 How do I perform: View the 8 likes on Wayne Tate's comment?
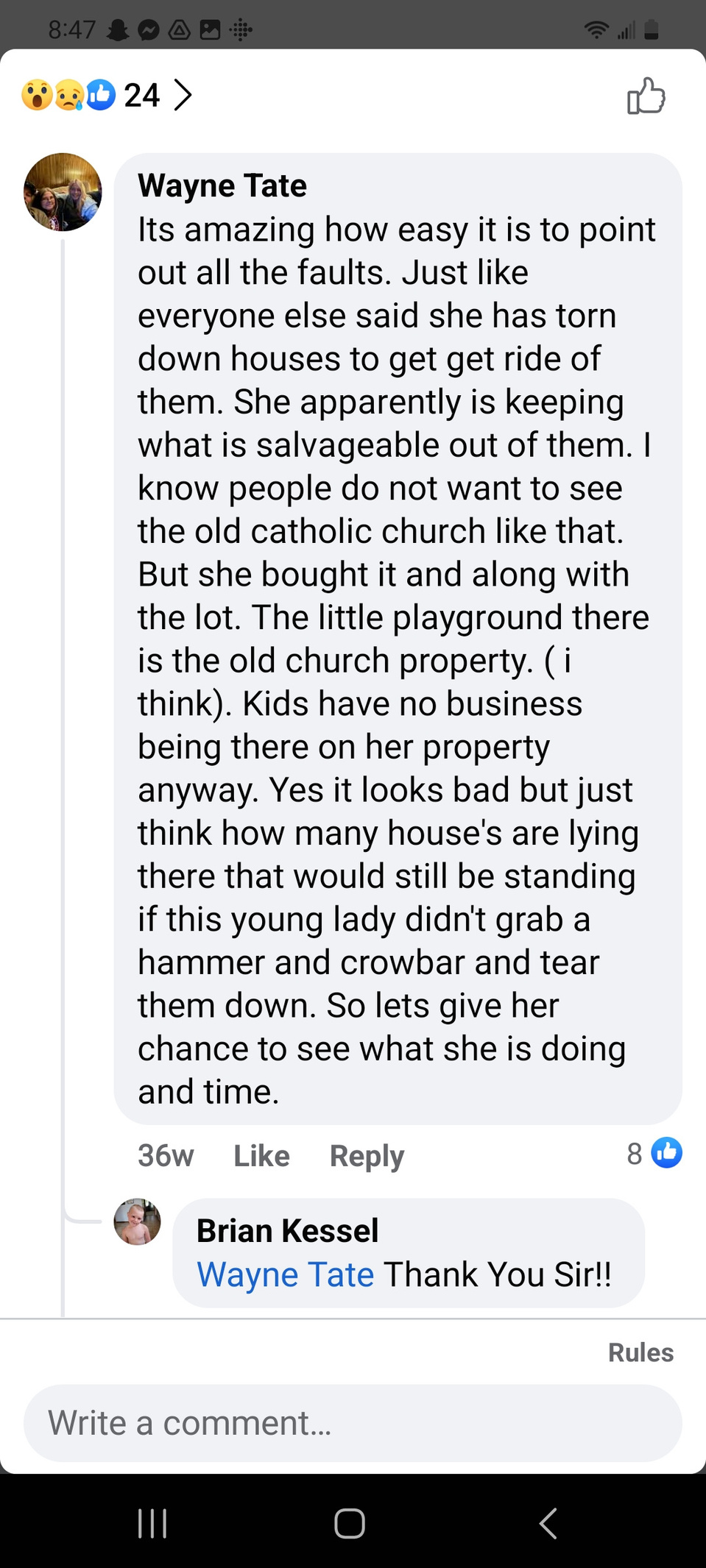tap(654, 1153)
